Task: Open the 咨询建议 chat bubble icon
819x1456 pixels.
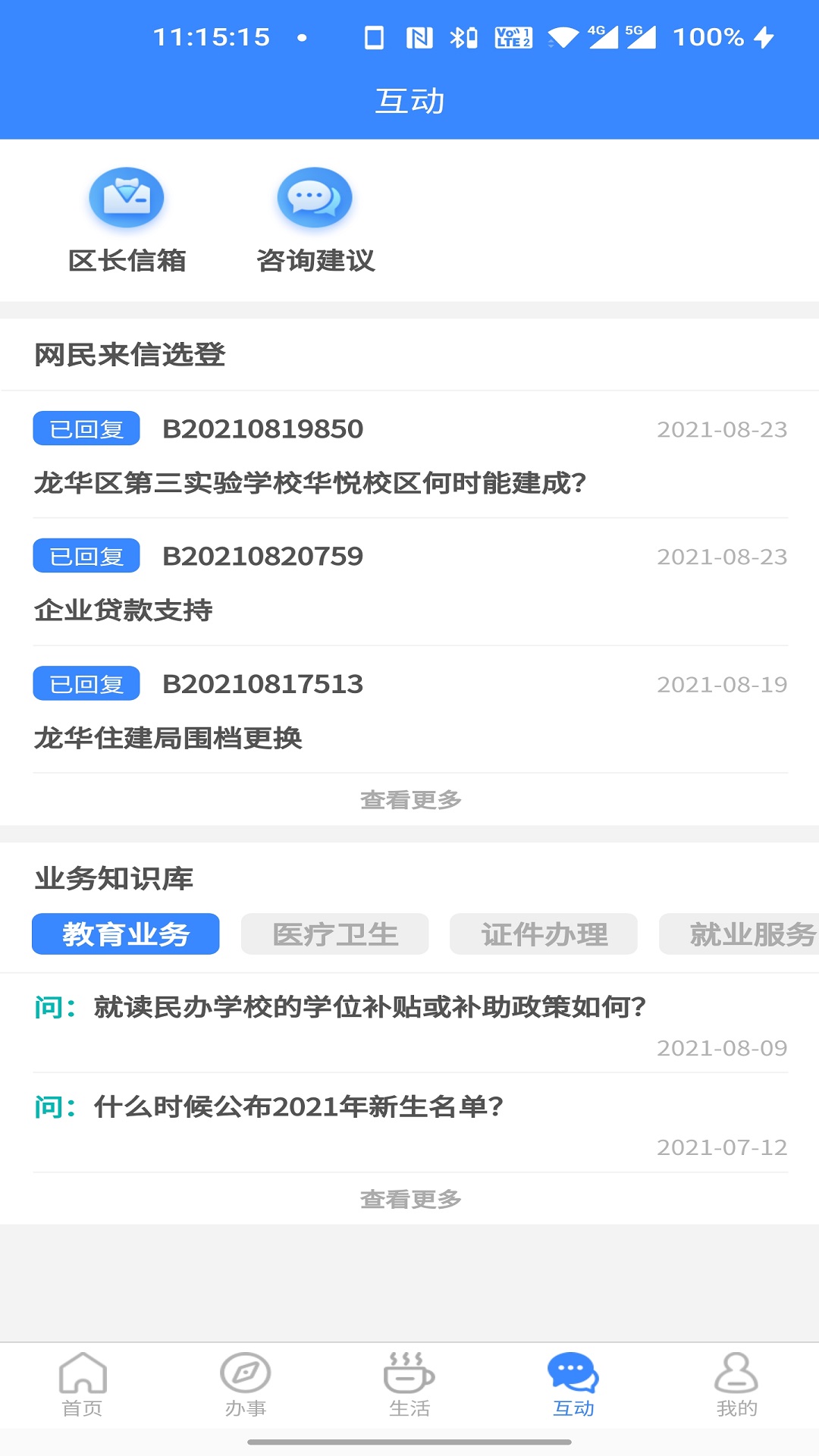Action: click(315, 199)
